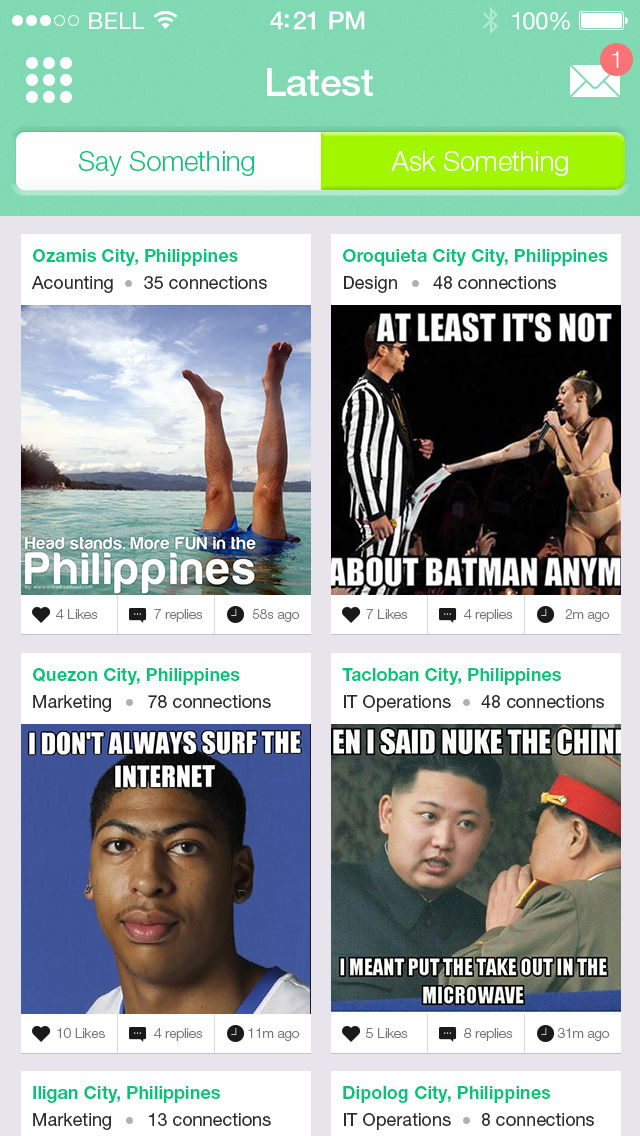Open the grid menu icon
Viewport: 640px width, 1136px height.
click(49, 80)
